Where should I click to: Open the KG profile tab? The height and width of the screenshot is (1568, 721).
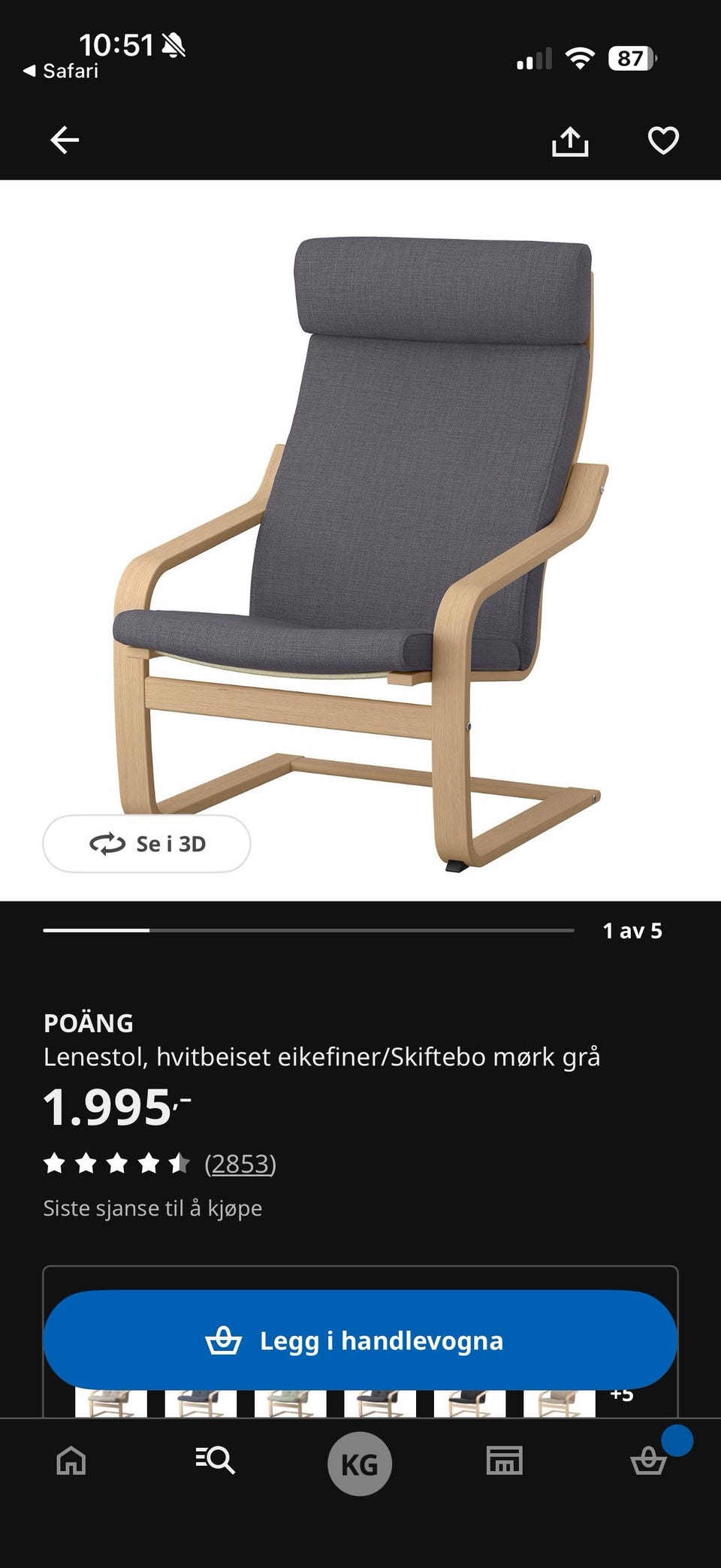click(360, 1462)
